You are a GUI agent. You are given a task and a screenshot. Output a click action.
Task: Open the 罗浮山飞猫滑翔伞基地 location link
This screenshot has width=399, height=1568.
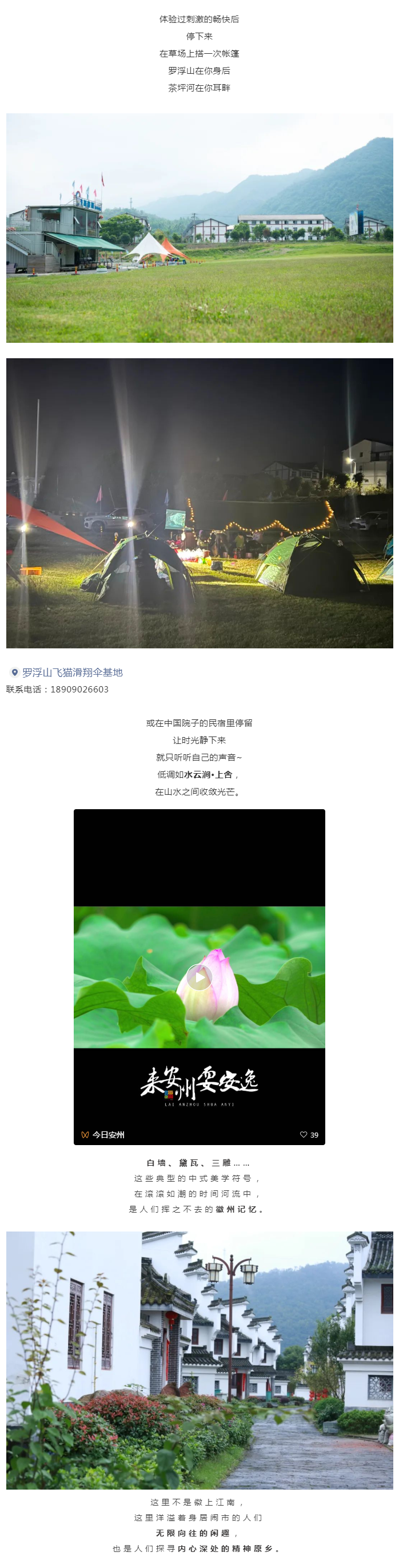point(72,672)
